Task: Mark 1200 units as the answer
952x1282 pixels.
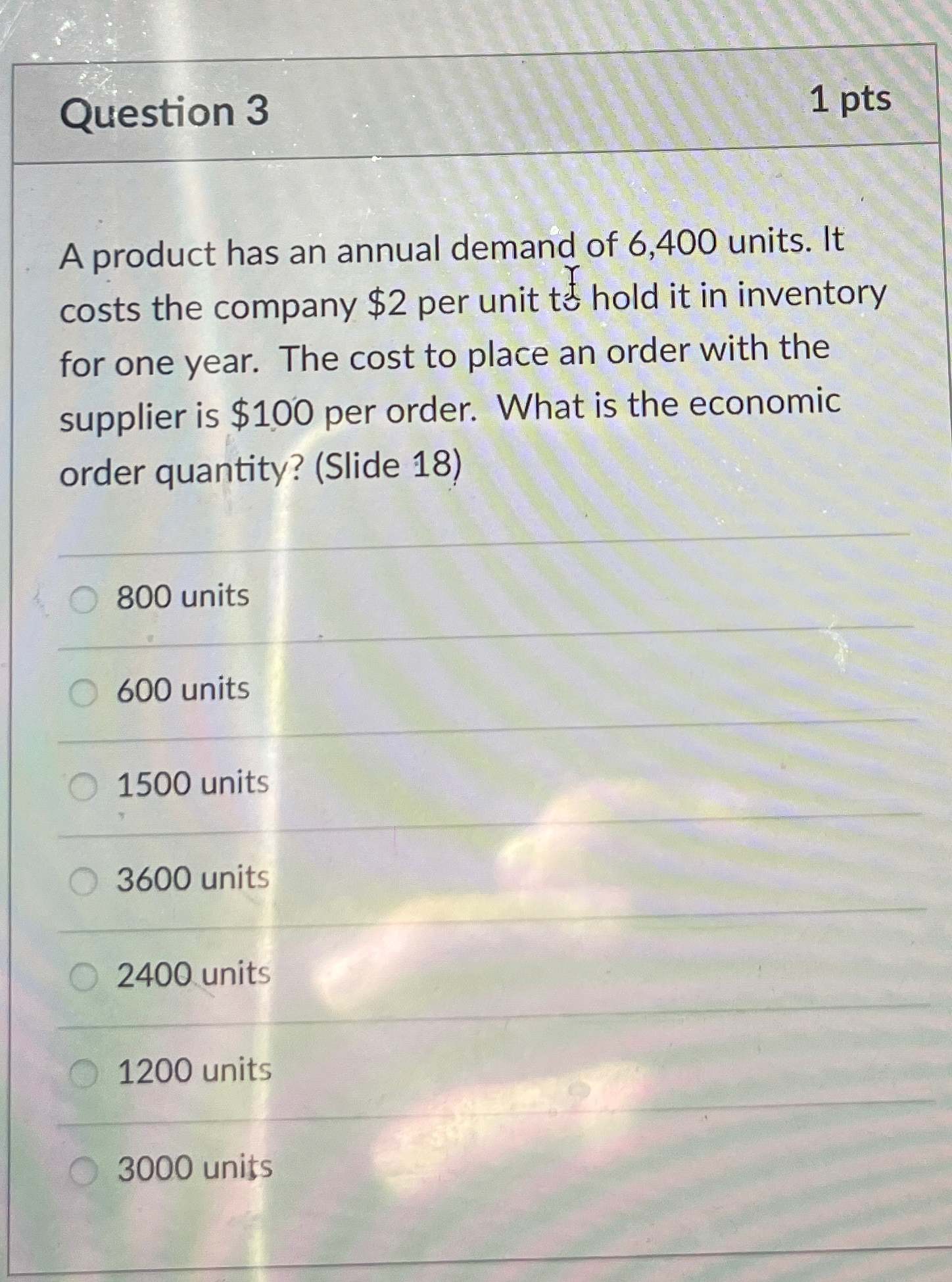Action: [83, 1074]
